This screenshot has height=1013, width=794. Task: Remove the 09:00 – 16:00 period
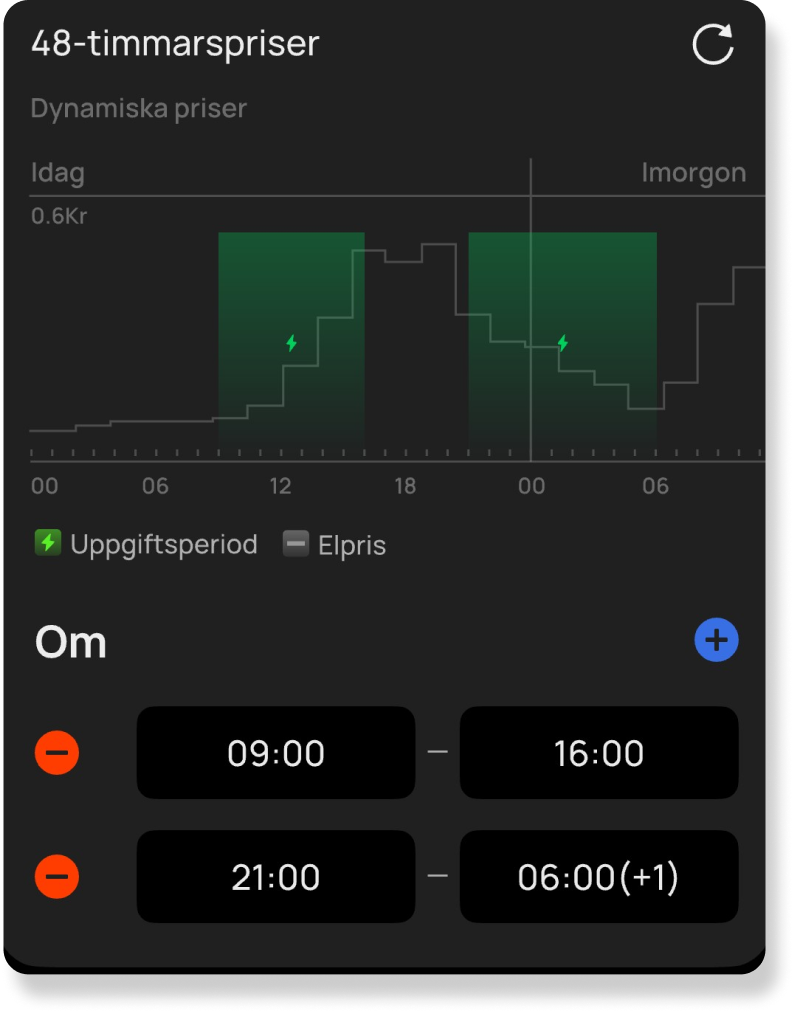(x=57, y=753)
